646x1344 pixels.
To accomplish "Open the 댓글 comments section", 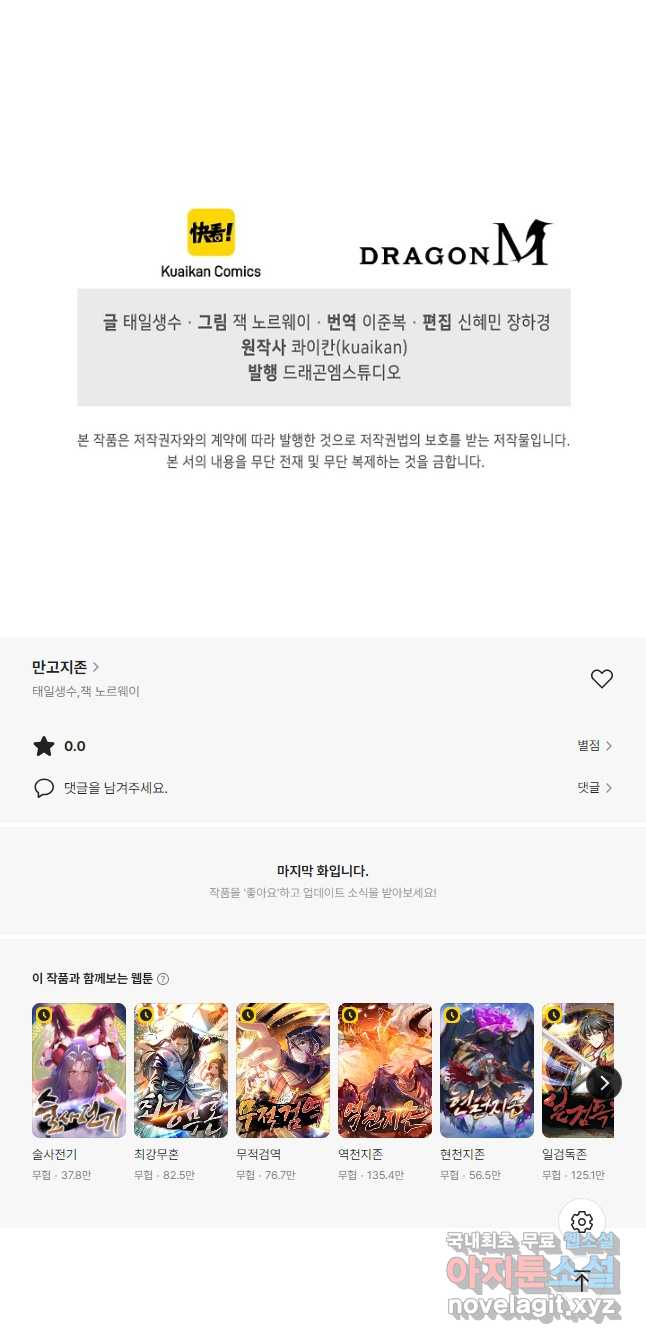I will tap(594, 788).
